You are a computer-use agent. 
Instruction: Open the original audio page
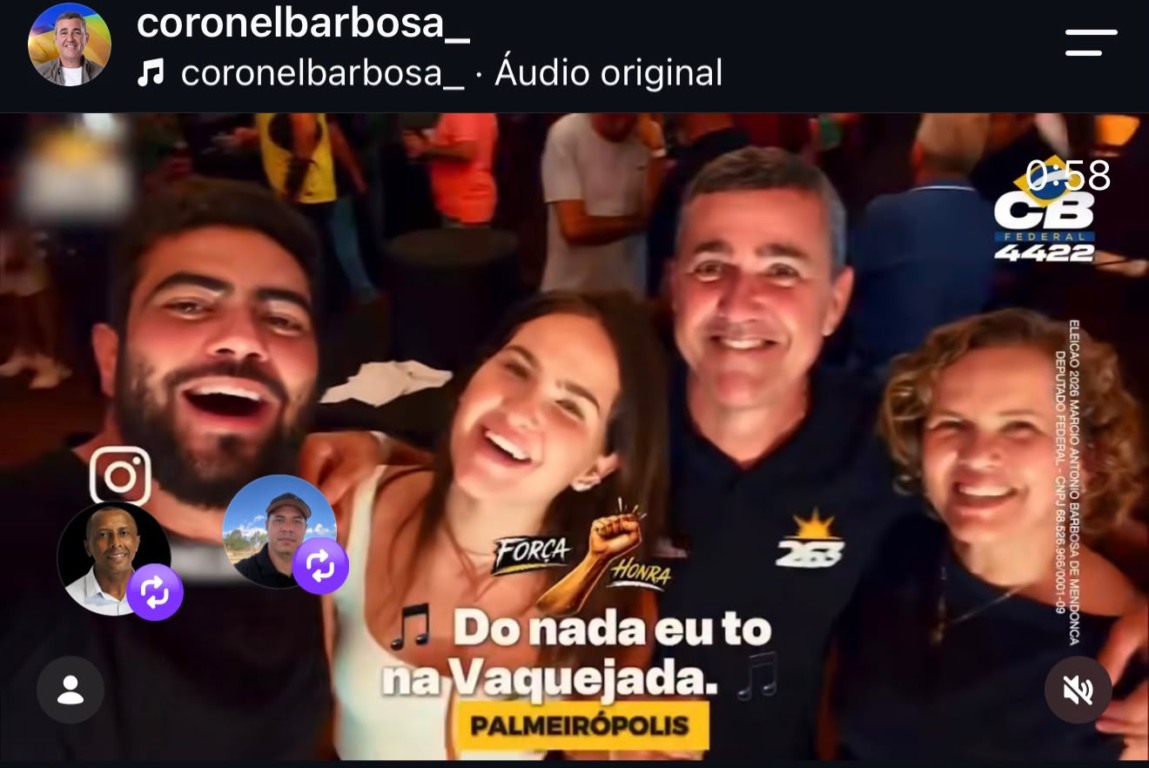pyautogui.click(x=430, y=73)
